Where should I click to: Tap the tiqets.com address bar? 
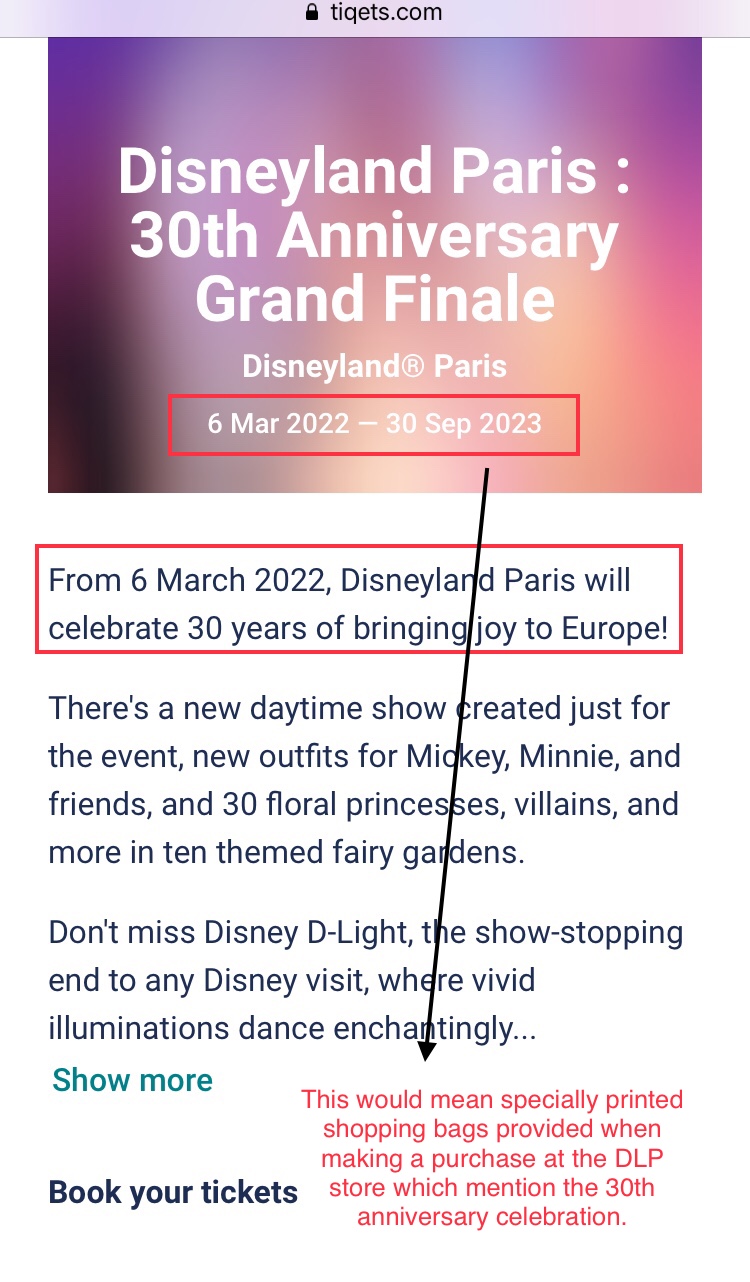point(375,14)
